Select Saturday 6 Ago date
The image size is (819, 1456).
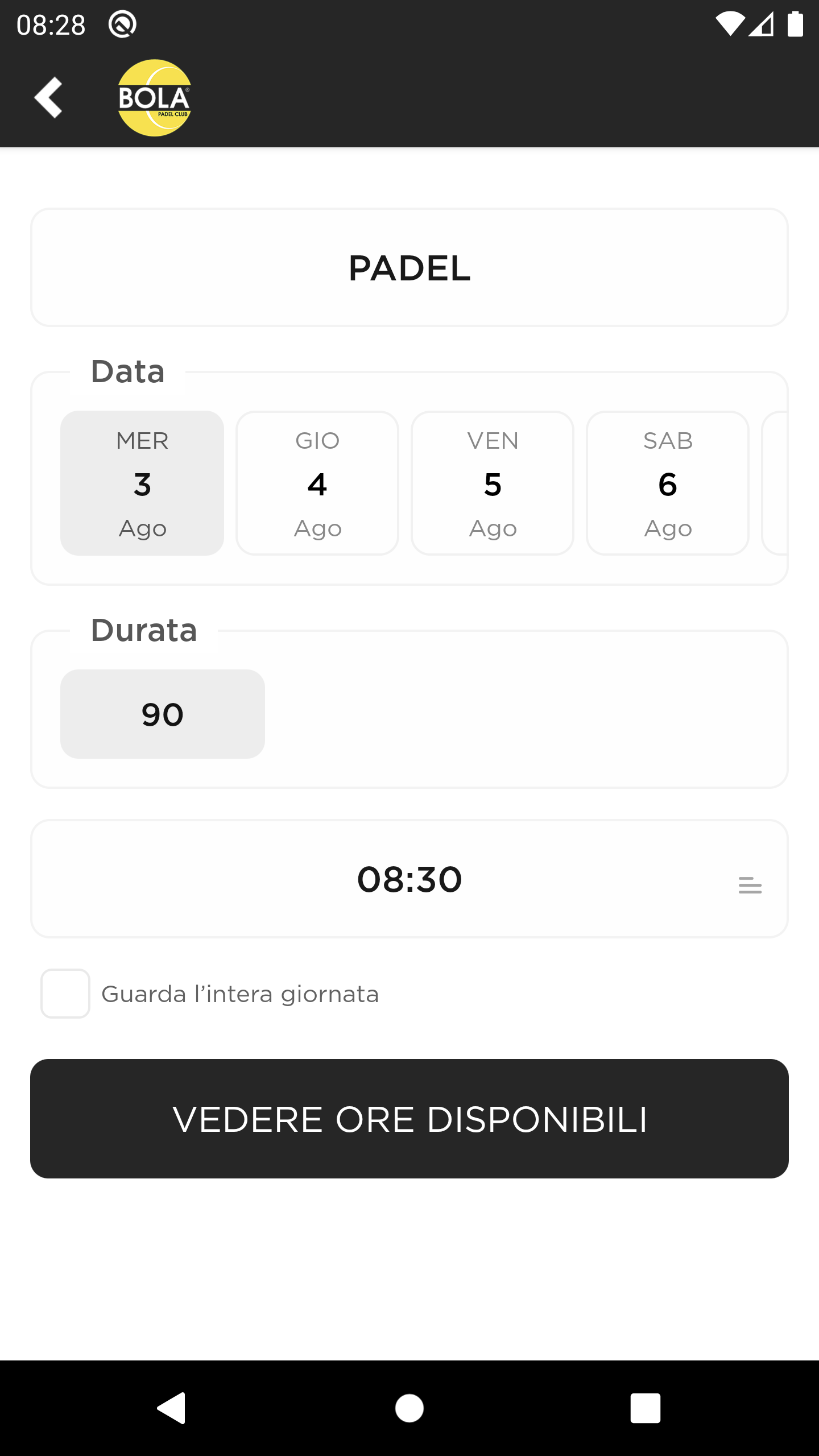click(668, 483)
